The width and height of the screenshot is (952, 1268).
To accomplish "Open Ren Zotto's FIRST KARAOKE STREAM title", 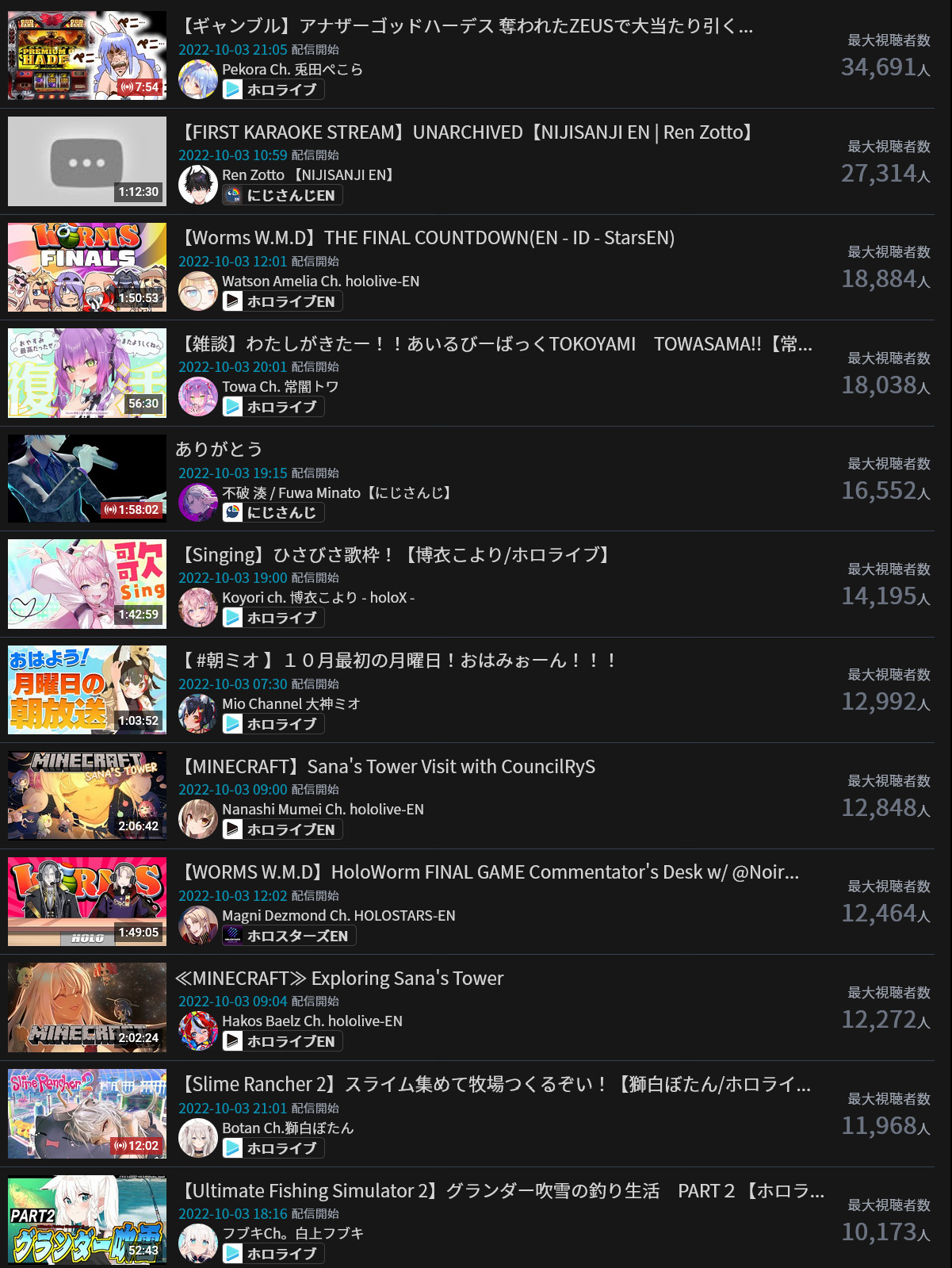I will click(468, 132).
